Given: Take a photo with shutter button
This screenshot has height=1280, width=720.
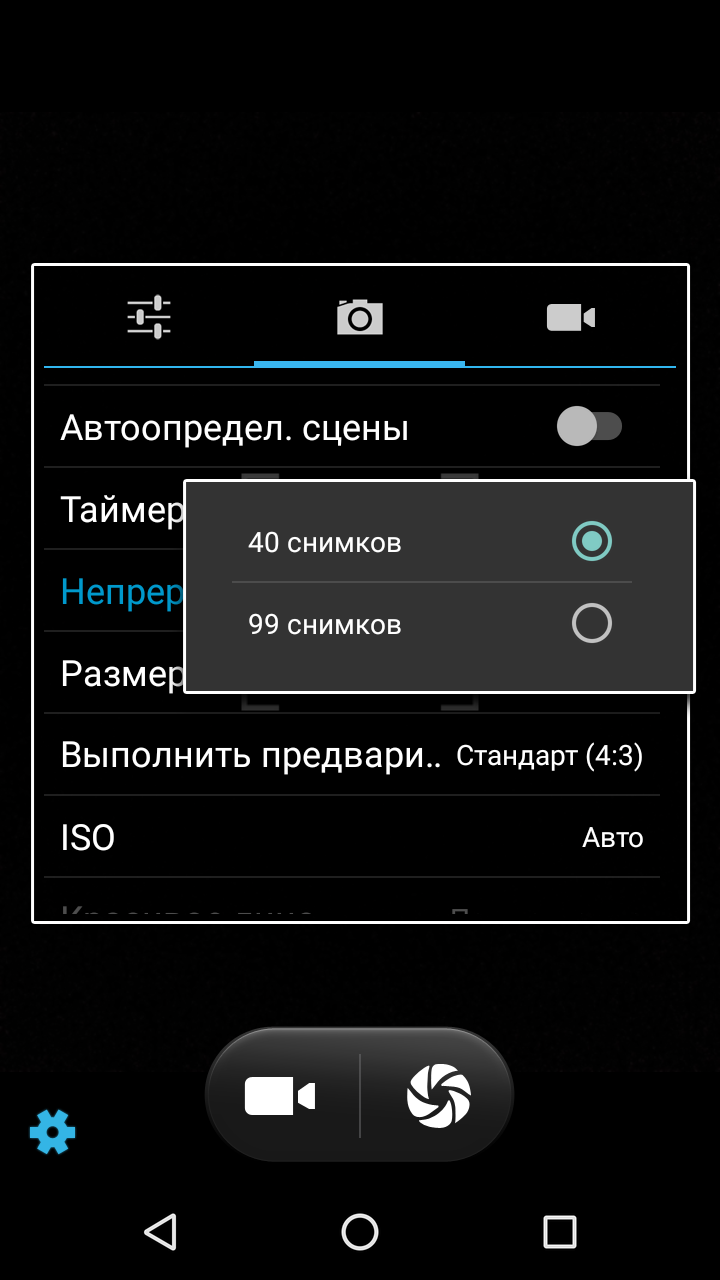Looking at the screenshot, I should coord(438,1096).
